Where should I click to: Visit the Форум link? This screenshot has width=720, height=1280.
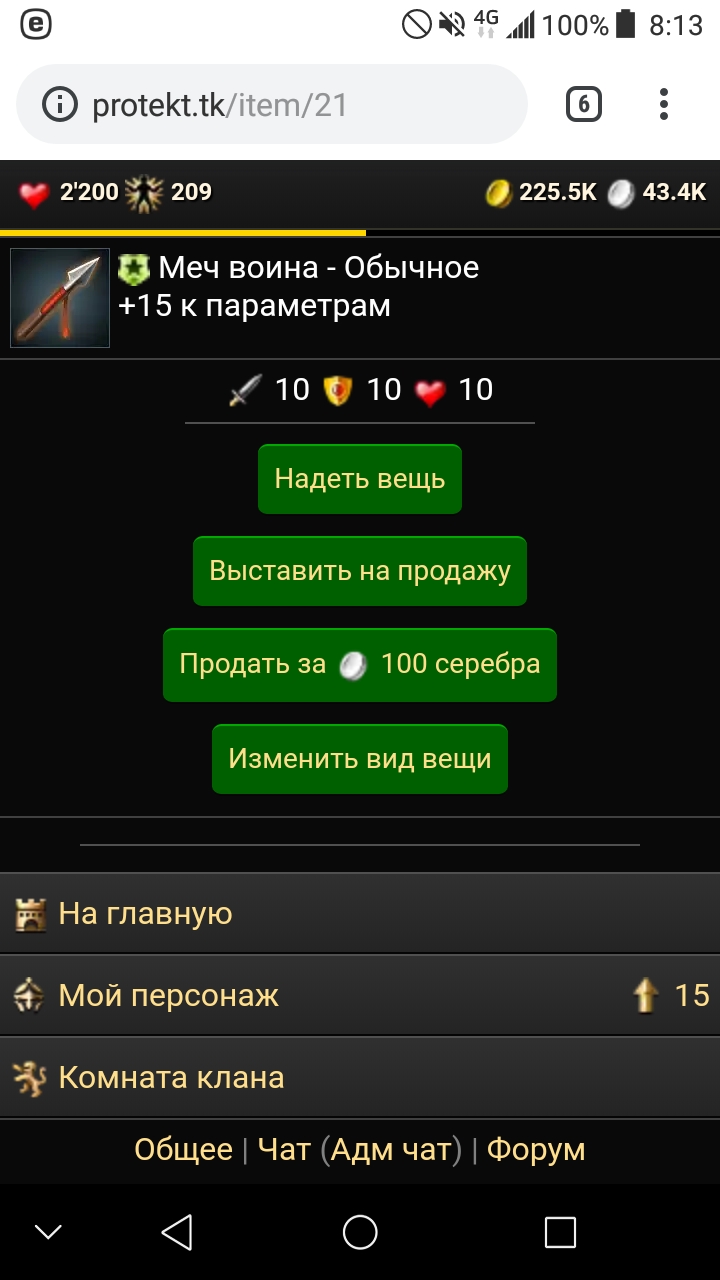click(x=536, y=1150)
